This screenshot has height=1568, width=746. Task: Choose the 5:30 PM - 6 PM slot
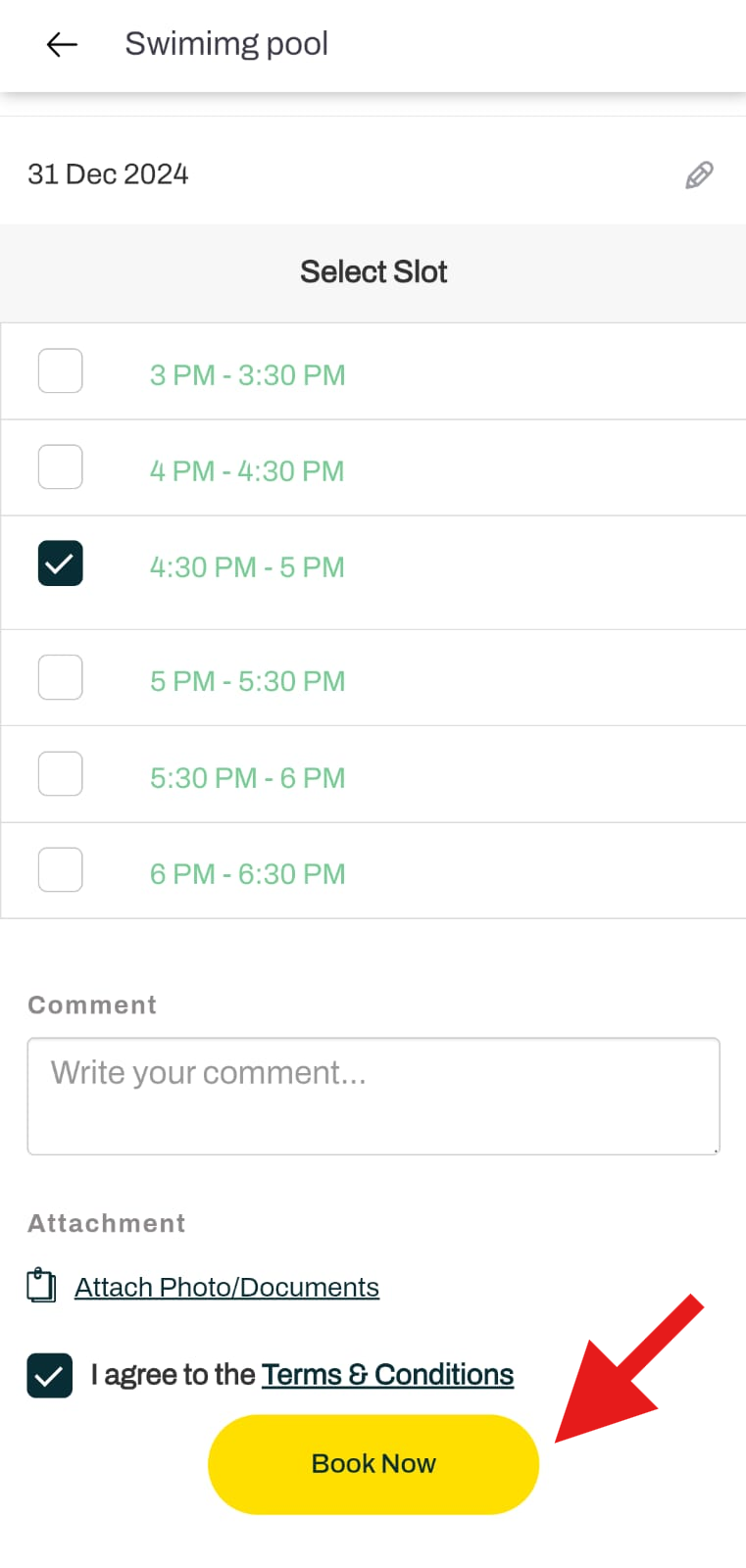pos(60,774)
